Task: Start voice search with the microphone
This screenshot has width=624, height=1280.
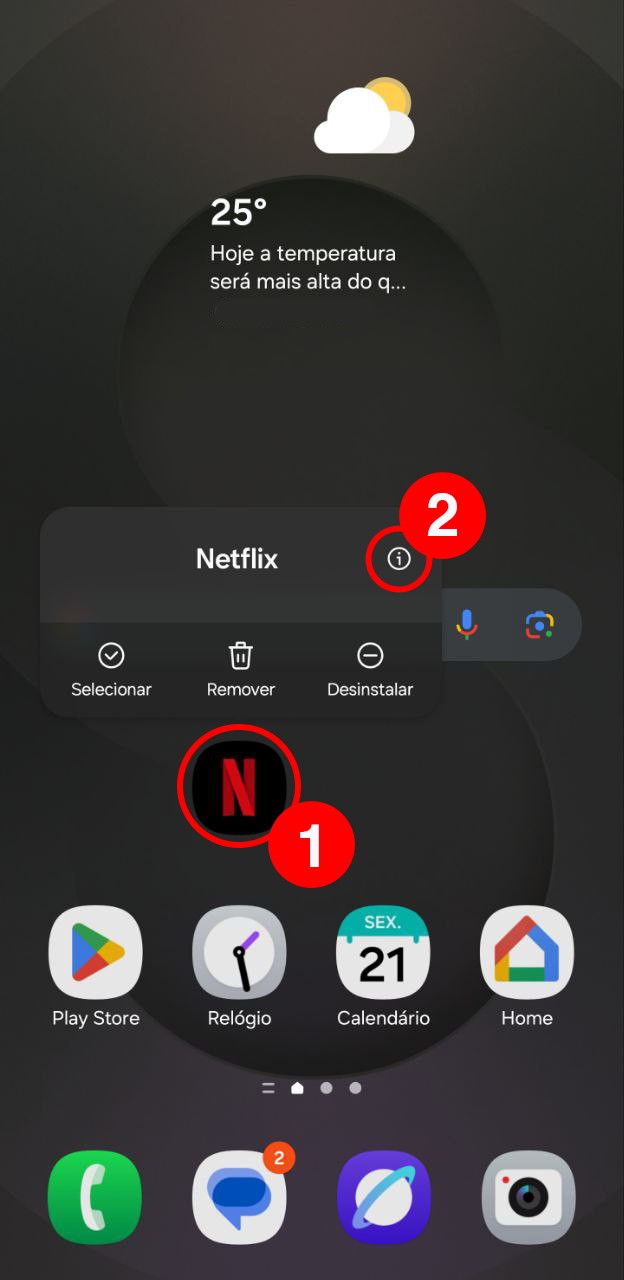Action: (x=466, y=624)
